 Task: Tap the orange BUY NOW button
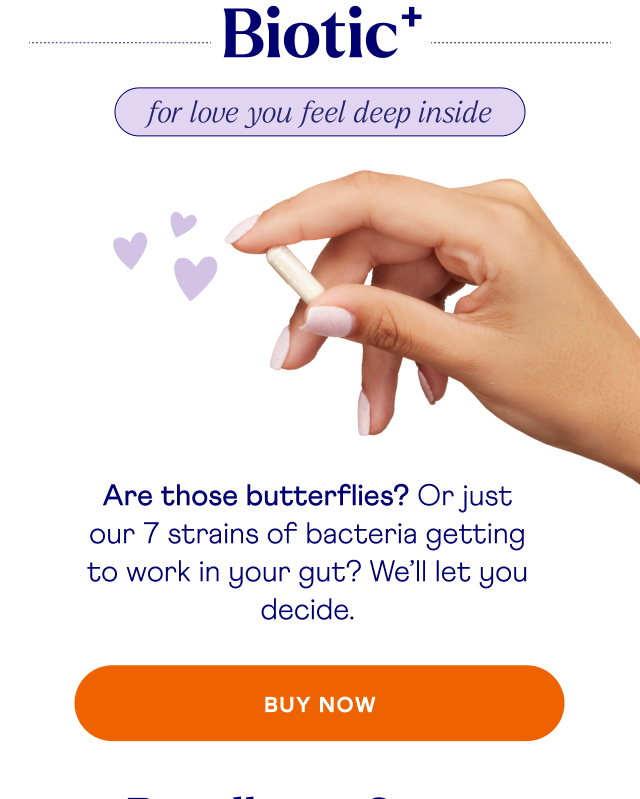[x=319, y=703]
